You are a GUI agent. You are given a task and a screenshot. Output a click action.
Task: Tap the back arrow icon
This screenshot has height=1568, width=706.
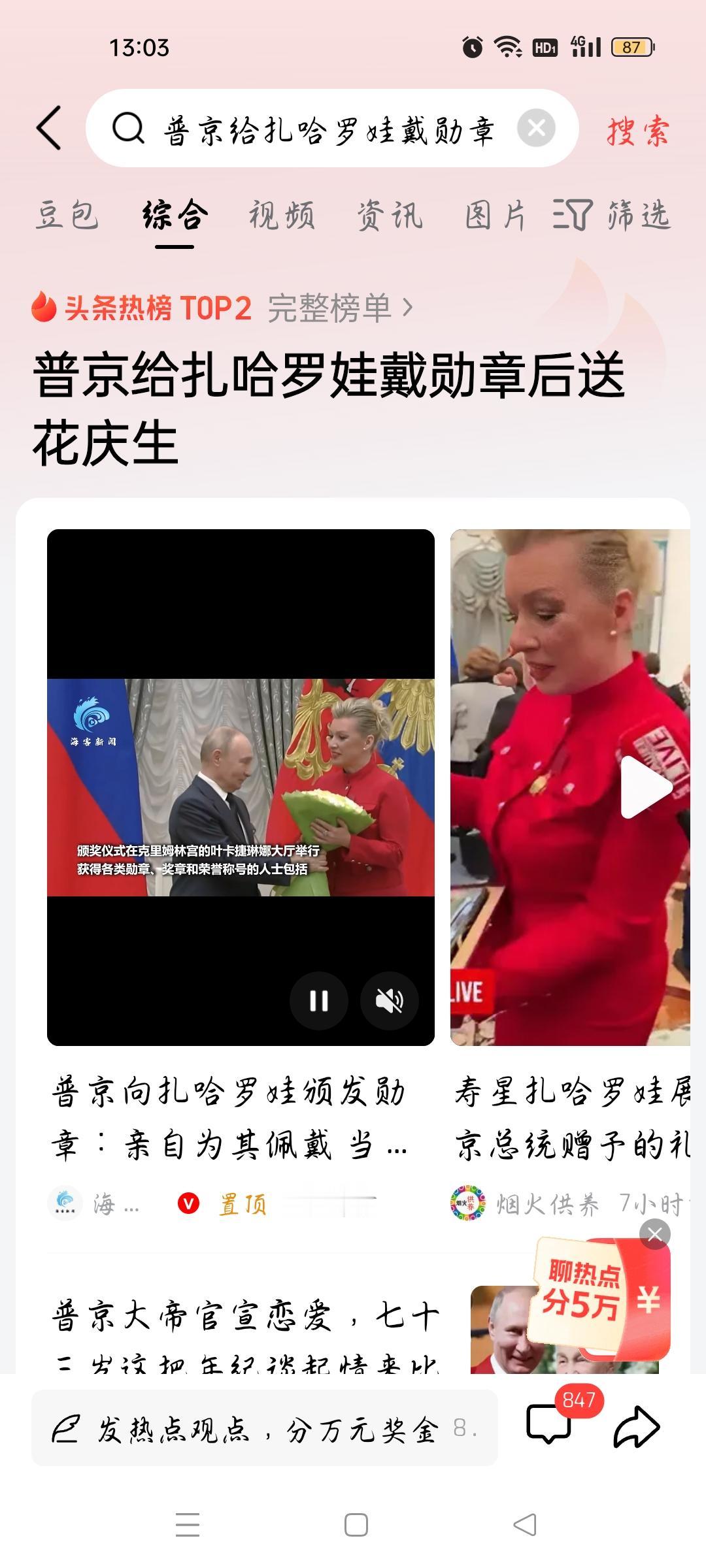(49, 128)
